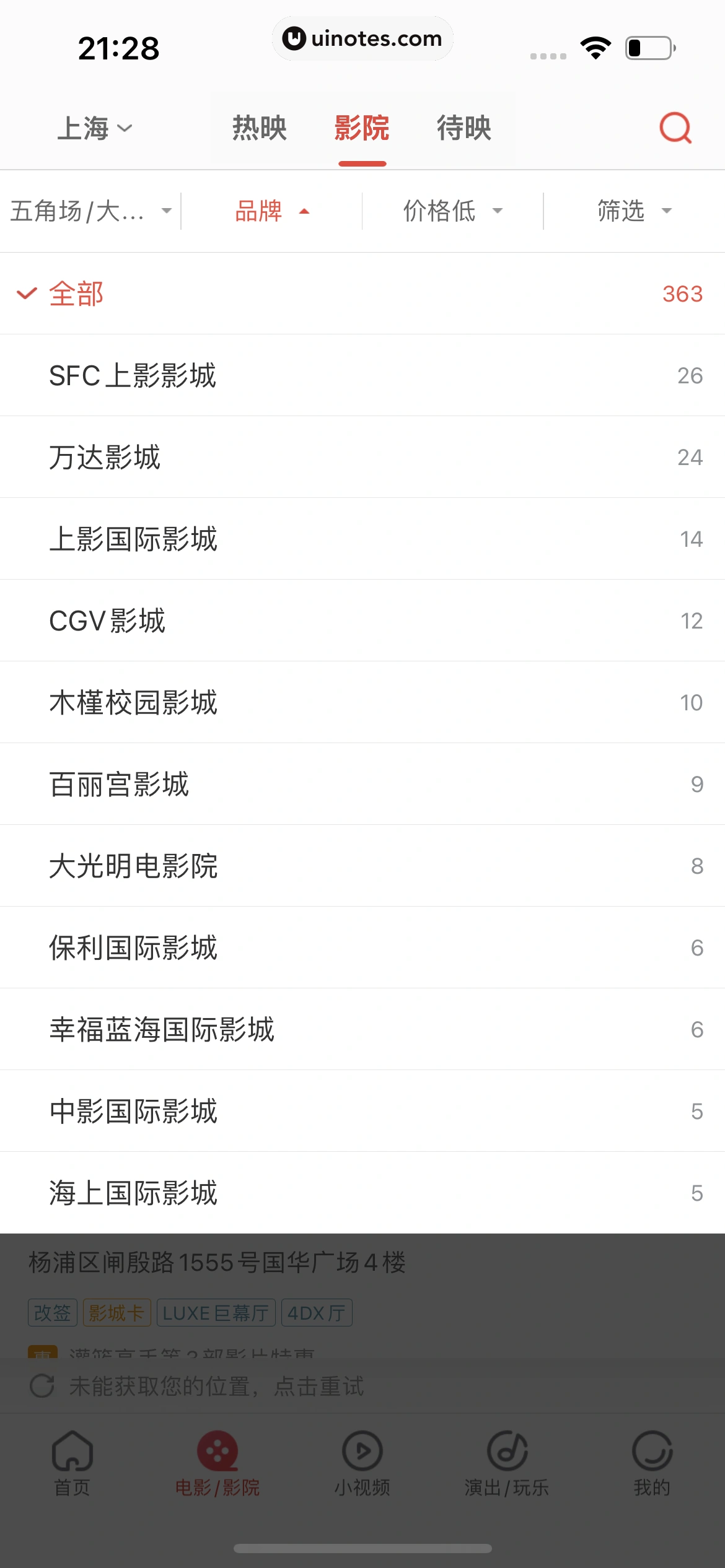Choose SFC上影影城 brand

[x=362, y=375]
